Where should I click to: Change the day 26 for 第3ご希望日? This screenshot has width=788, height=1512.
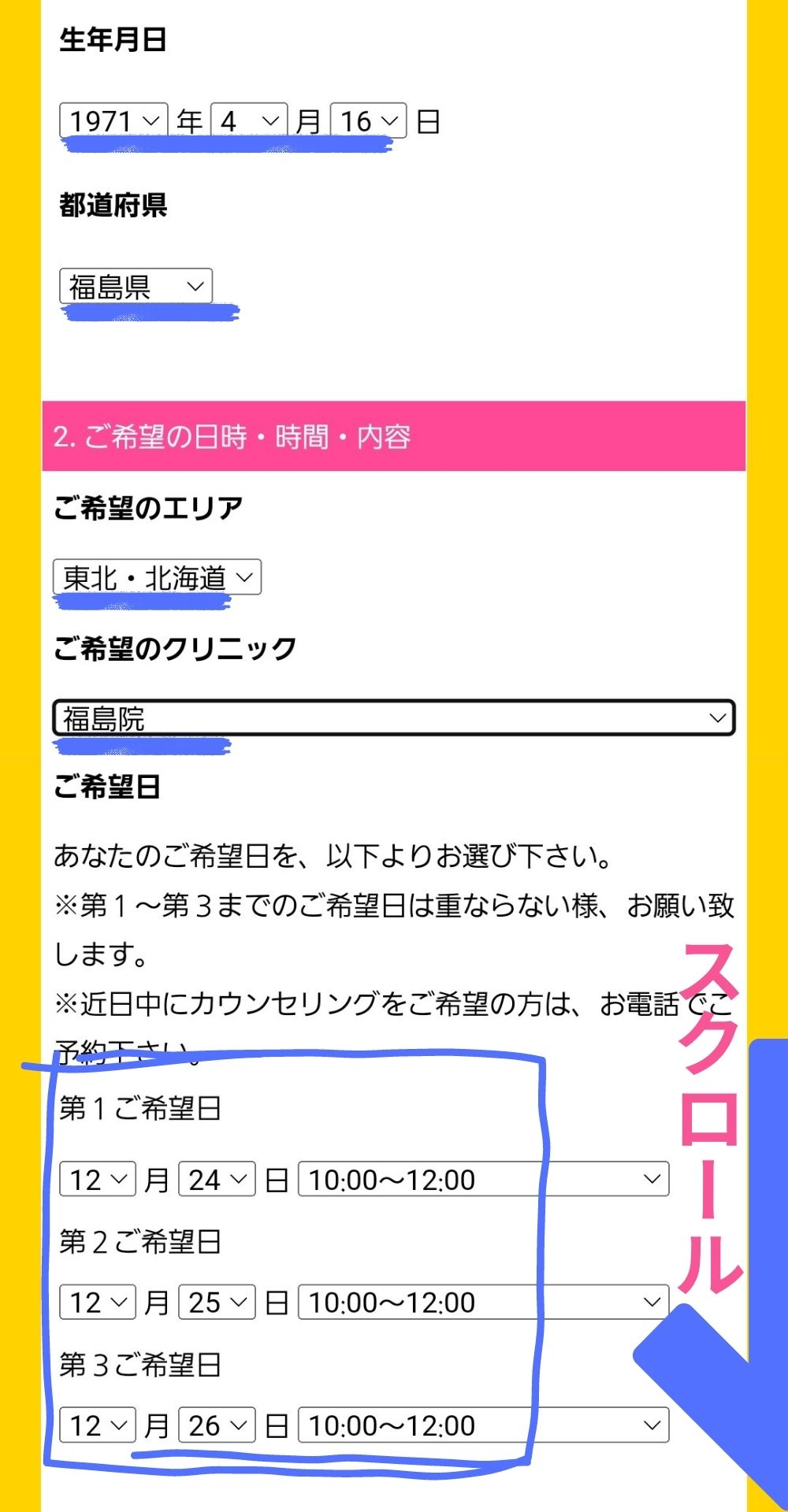pos(217,1425)
